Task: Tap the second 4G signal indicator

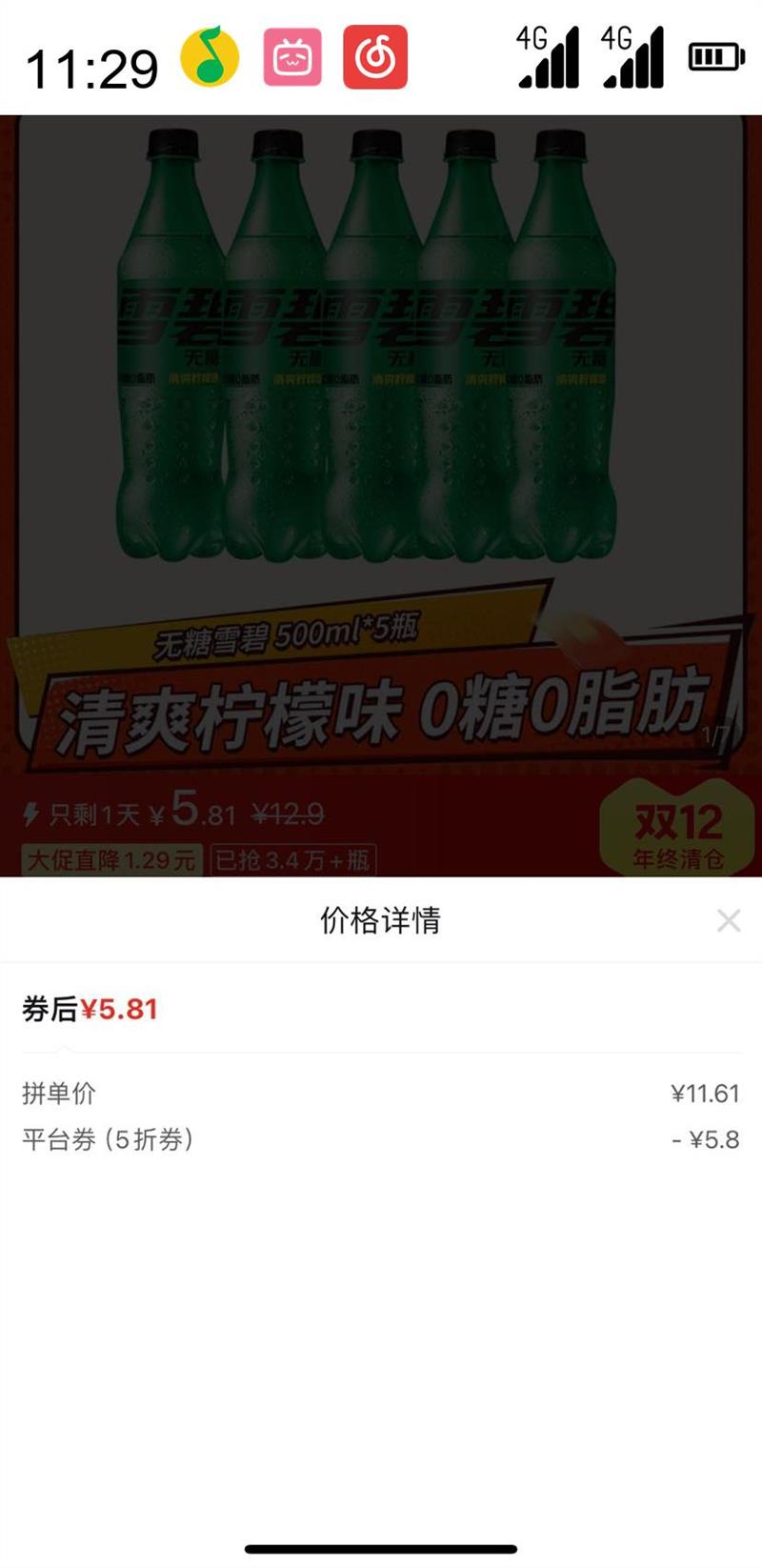Action: pyautogui.click(x=631, y=54)
